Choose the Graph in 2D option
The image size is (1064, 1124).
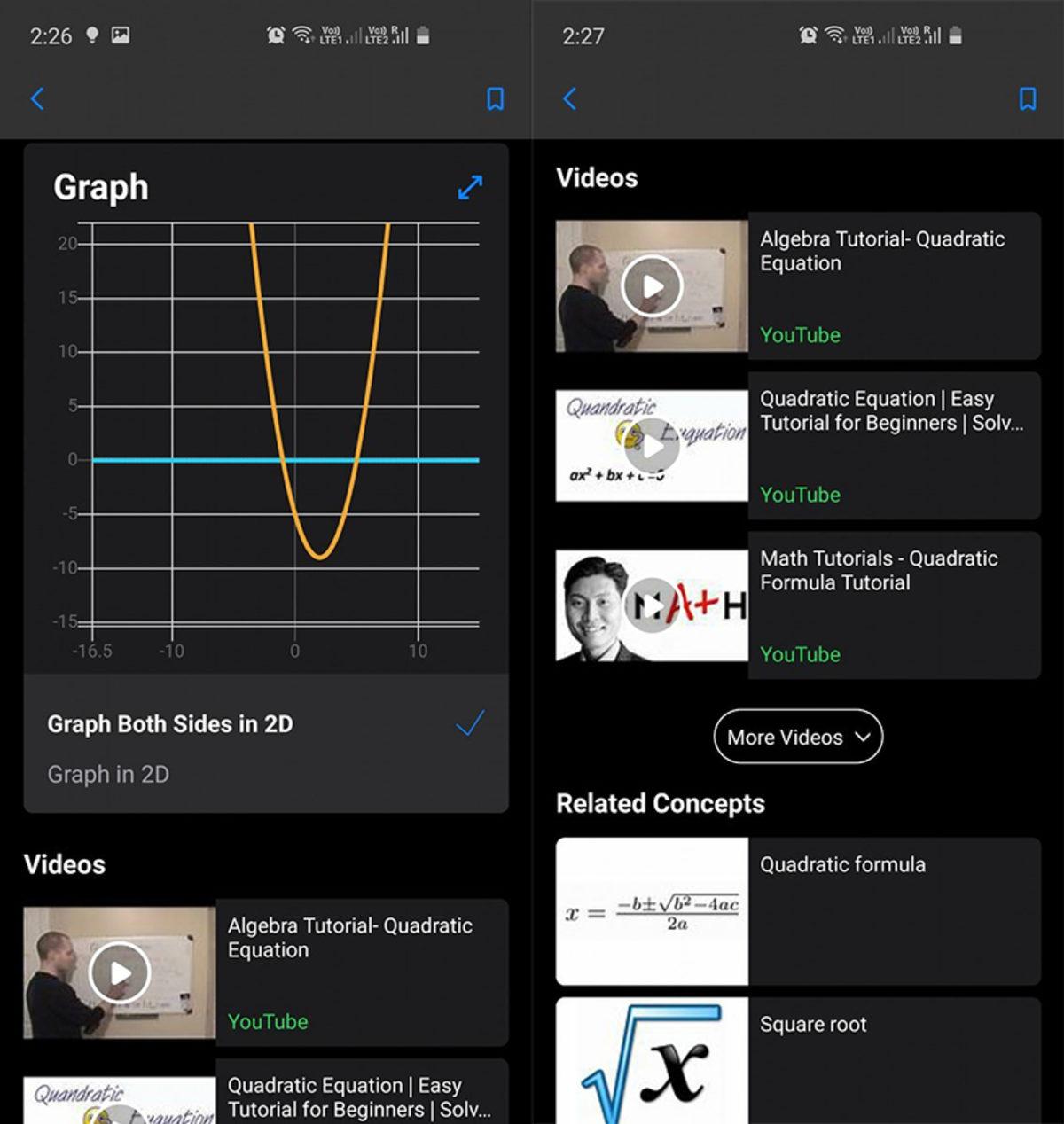[108, 774]
